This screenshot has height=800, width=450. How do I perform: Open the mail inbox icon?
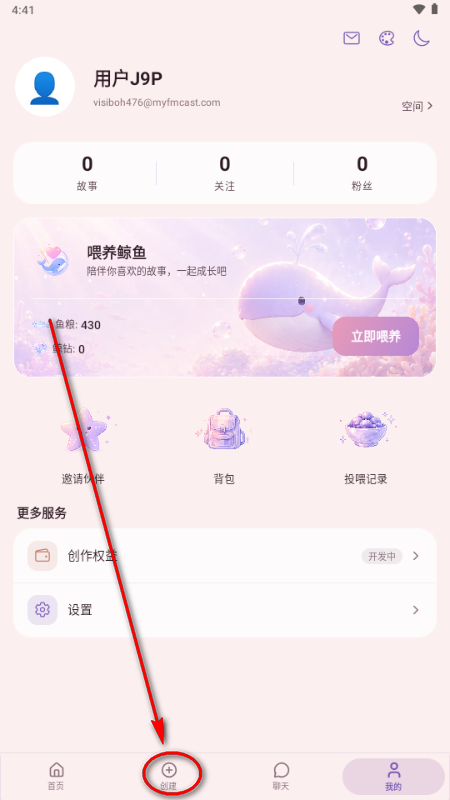(352, 38)
